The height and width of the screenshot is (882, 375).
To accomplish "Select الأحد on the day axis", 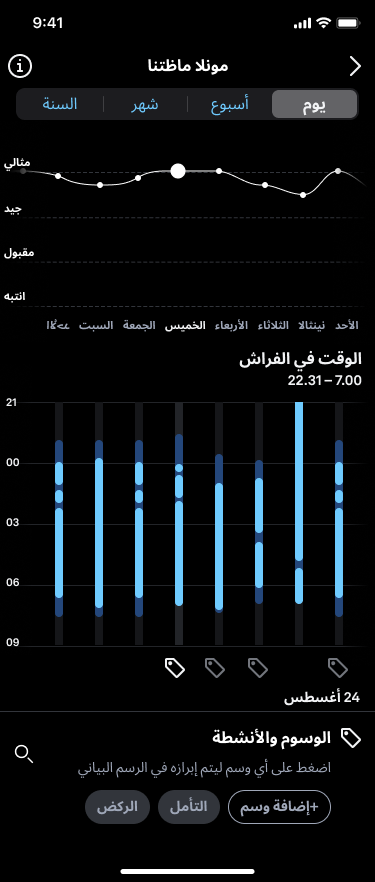I will [346, 326].
